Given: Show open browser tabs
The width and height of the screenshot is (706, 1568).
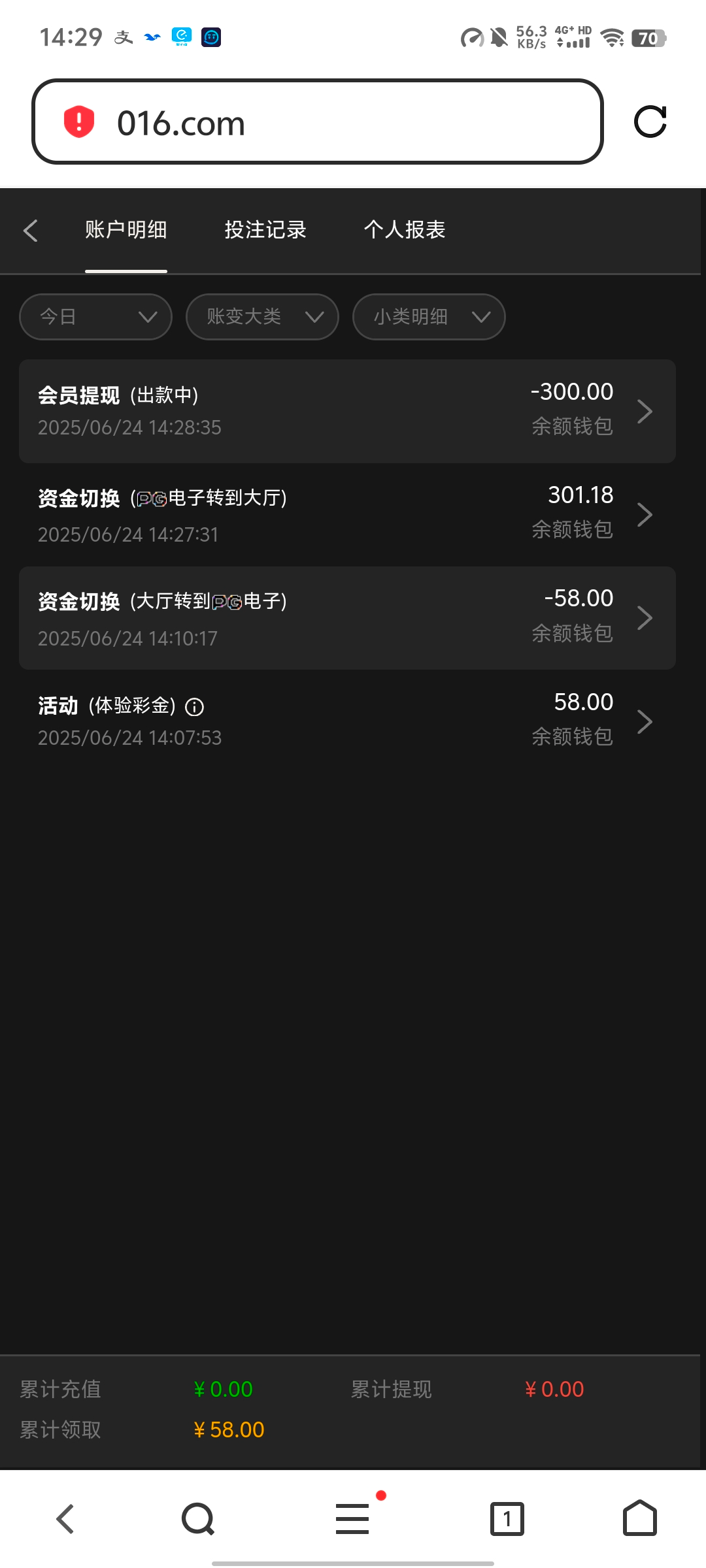Looking at the screenshot, I should point(507,1518).
